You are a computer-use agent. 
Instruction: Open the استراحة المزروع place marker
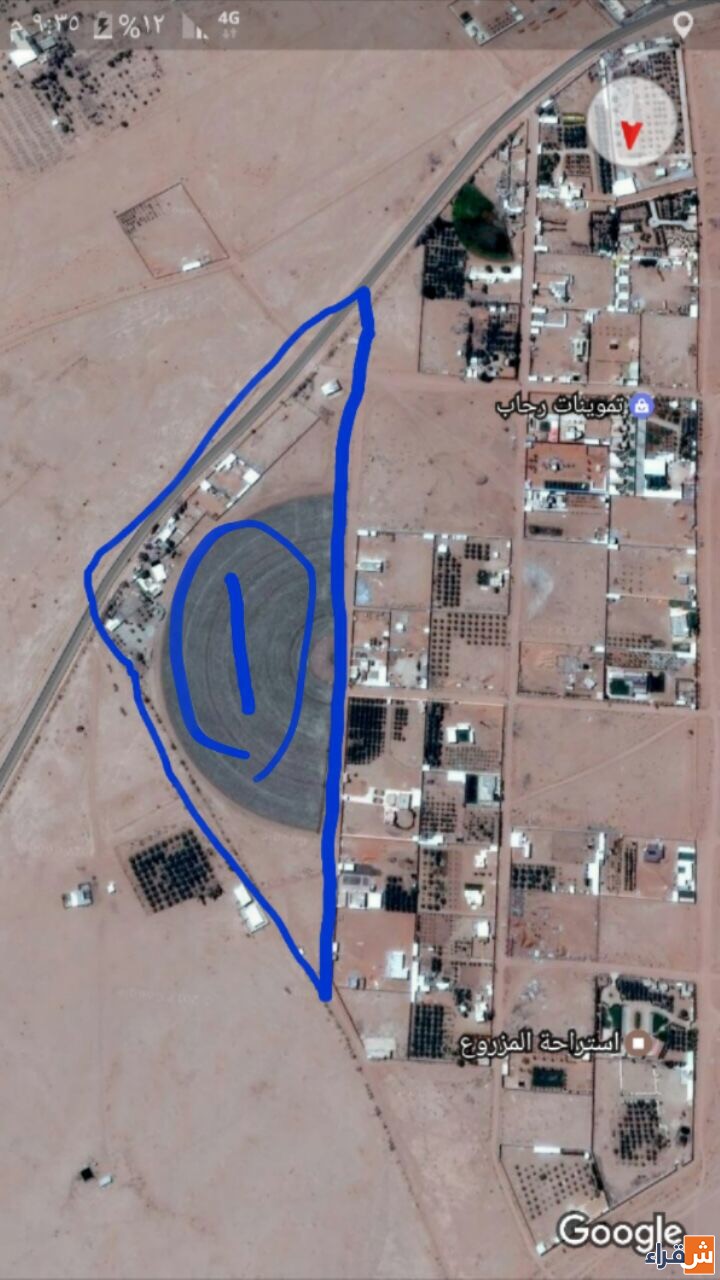(638, 1044)
